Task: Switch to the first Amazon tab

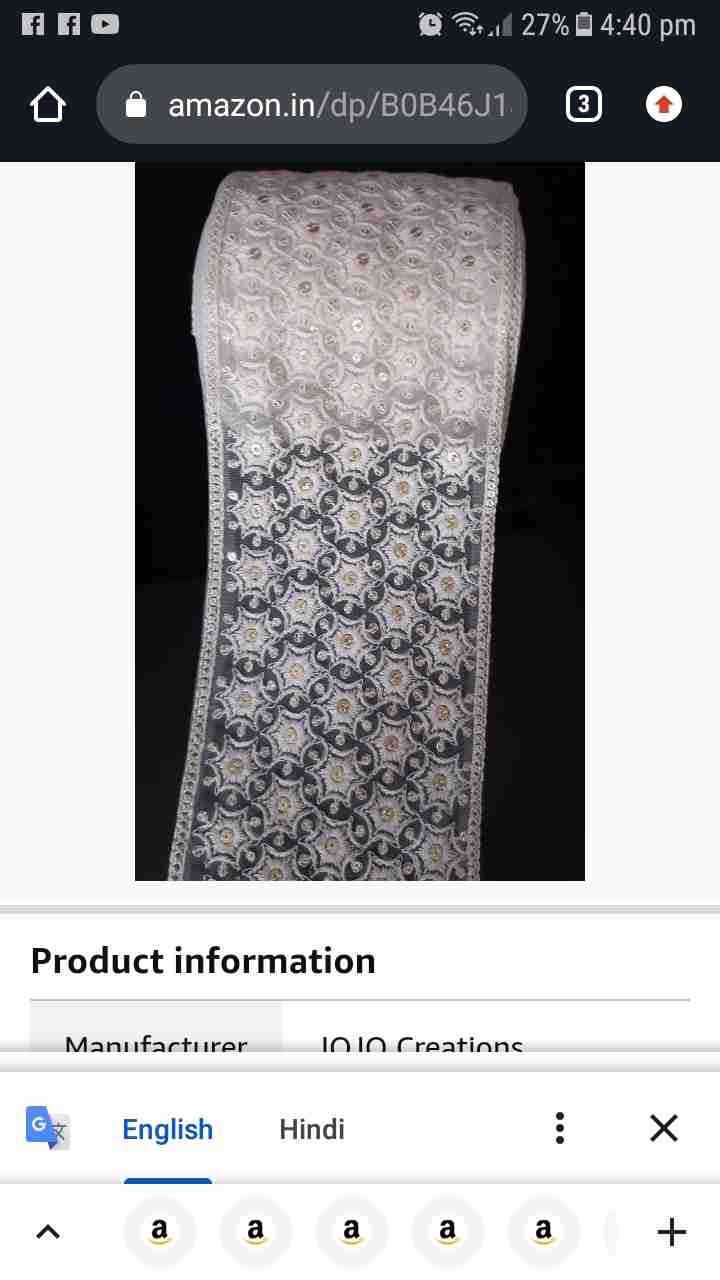Action: (159, 1232)
